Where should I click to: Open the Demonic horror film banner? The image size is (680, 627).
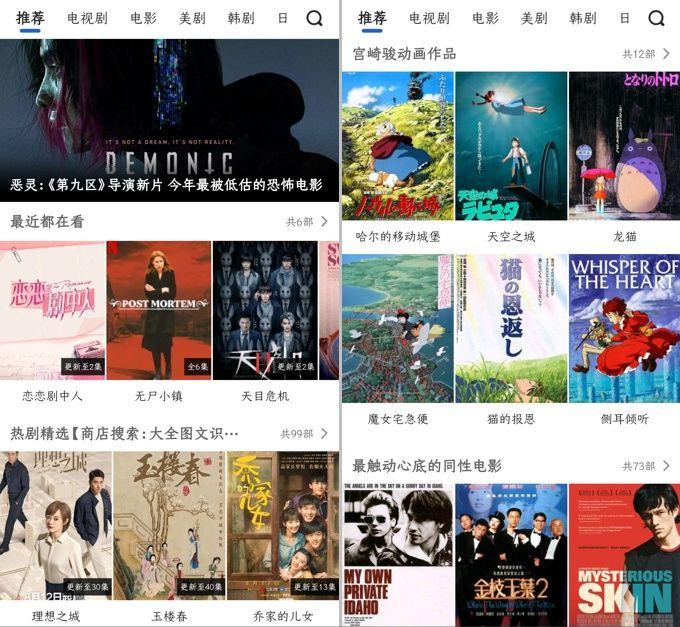click(169, 120)
